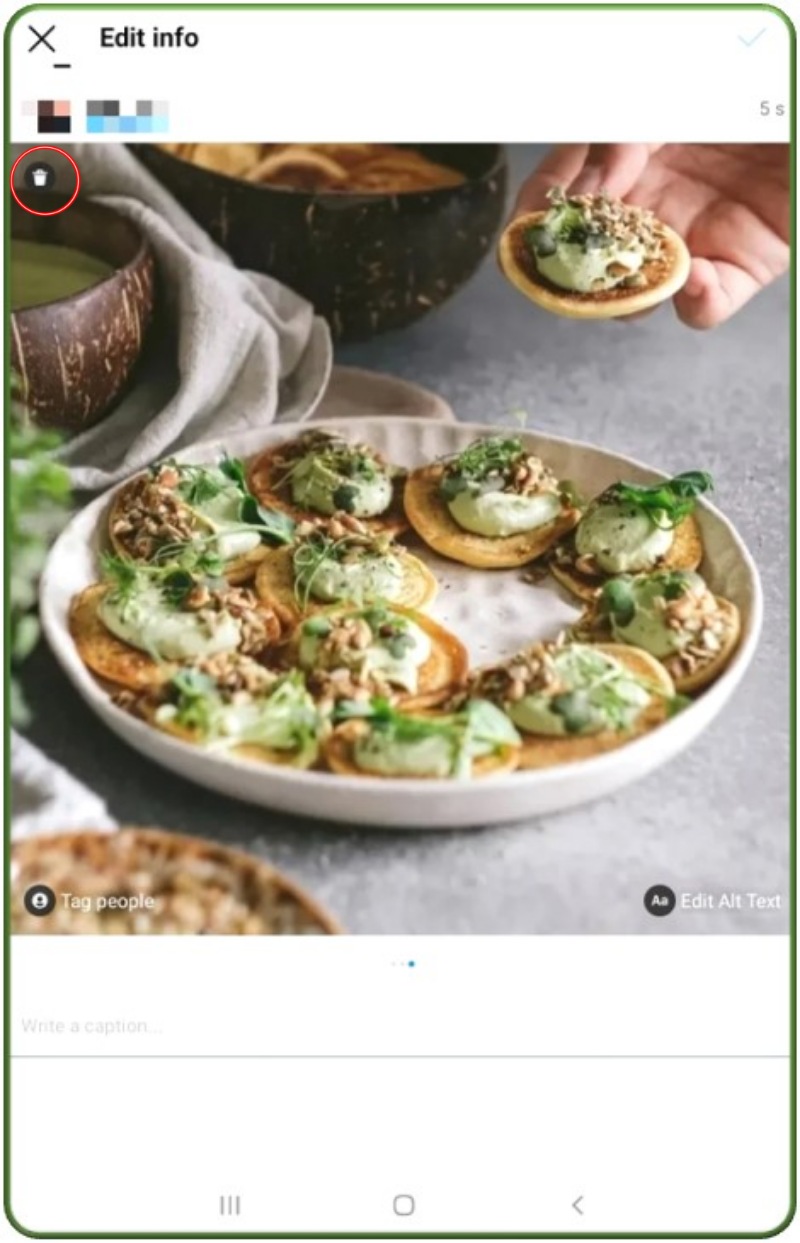This screenshot has width=800, height=1243.
Task: Tap Tag people on the photo
Action: [x=90, y=901]
